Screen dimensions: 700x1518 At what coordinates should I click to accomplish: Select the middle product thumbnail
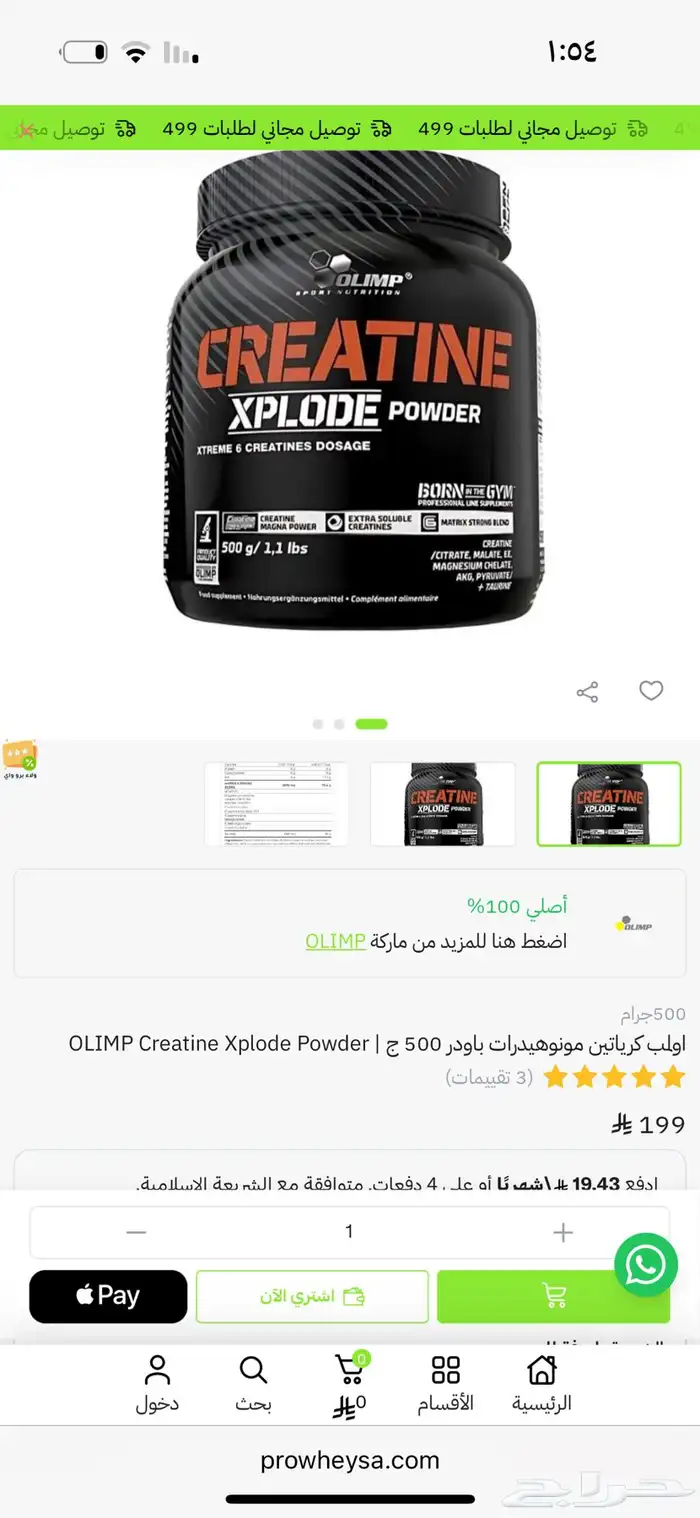(442, 804)
